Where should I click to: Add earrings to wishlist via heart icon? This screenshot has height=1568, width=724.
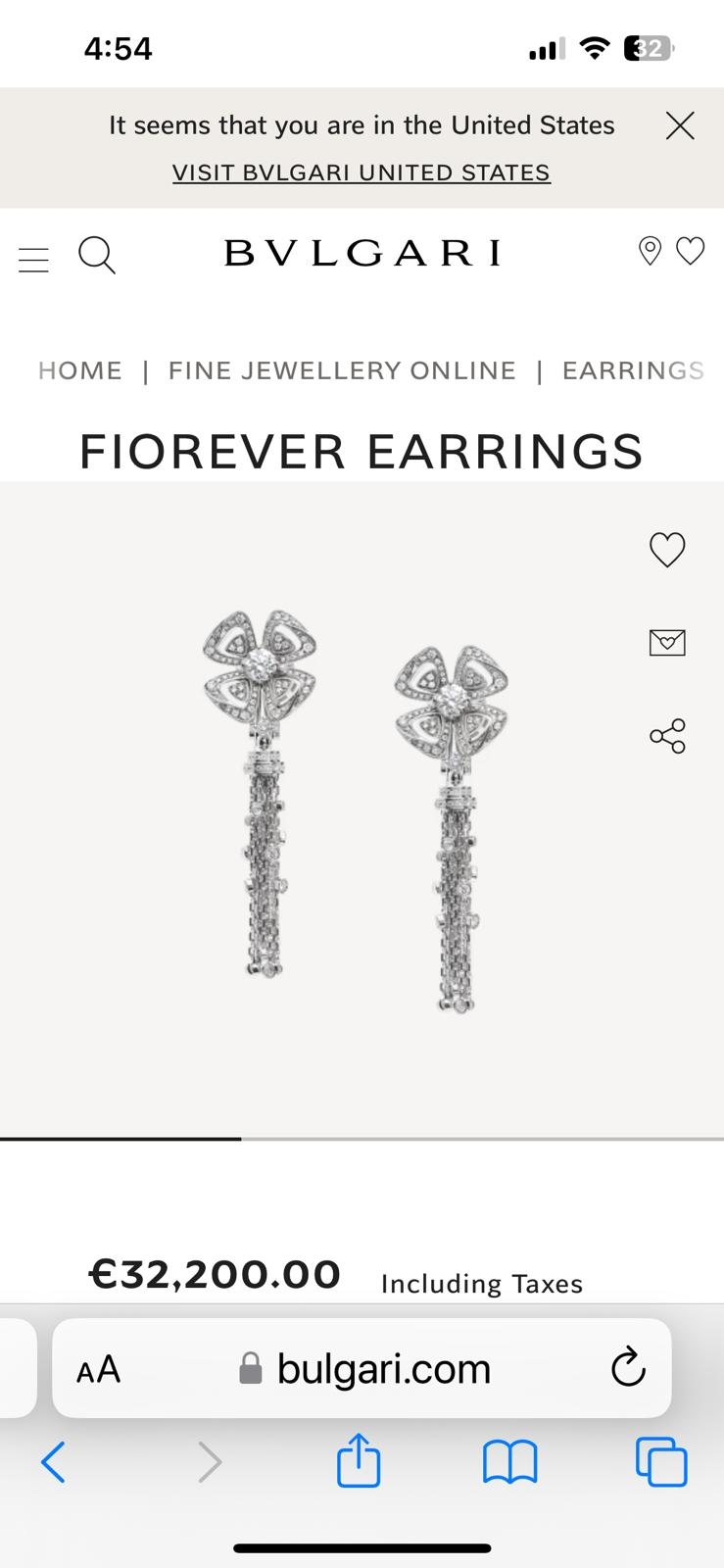point(667,550)
